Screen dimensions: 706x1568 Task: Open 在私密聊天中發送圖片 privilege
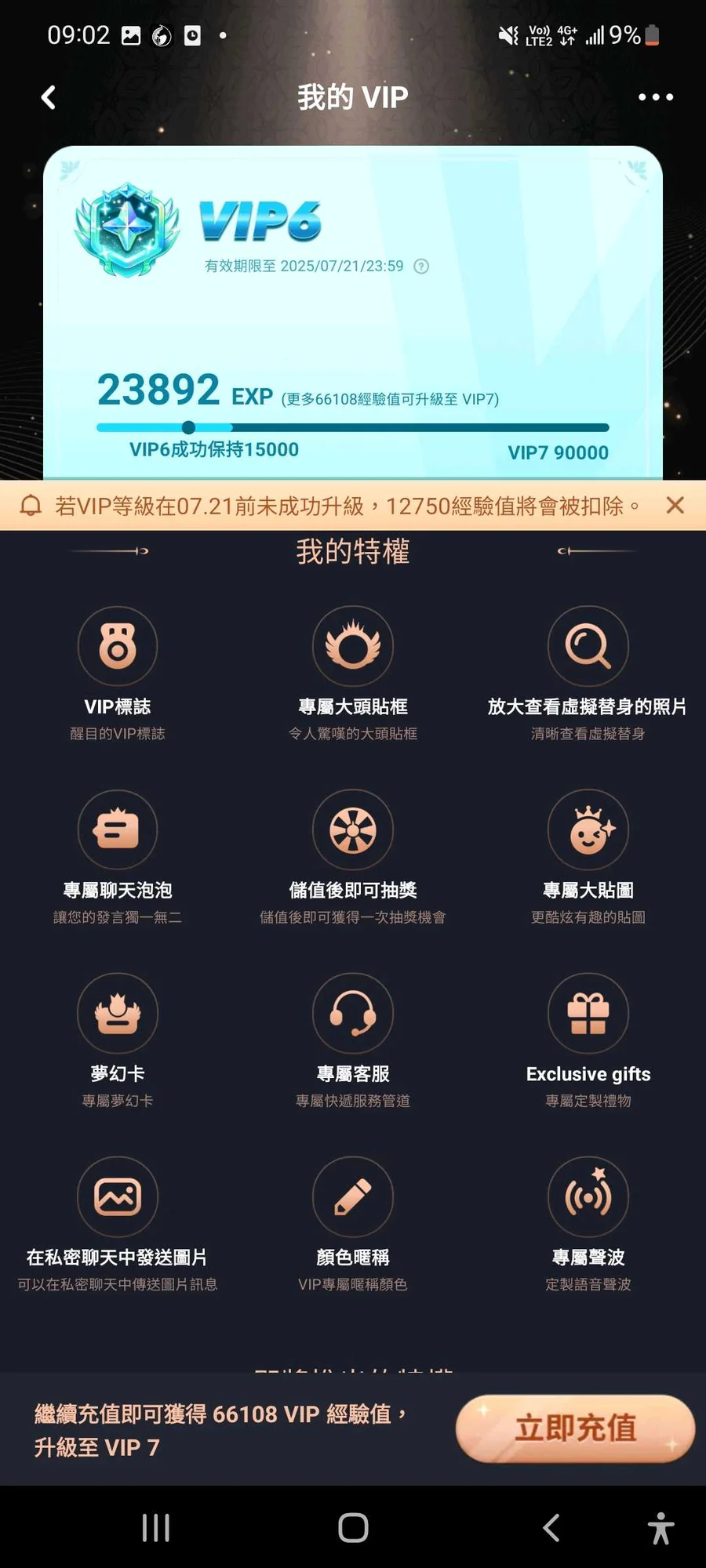coord(118,1225)
